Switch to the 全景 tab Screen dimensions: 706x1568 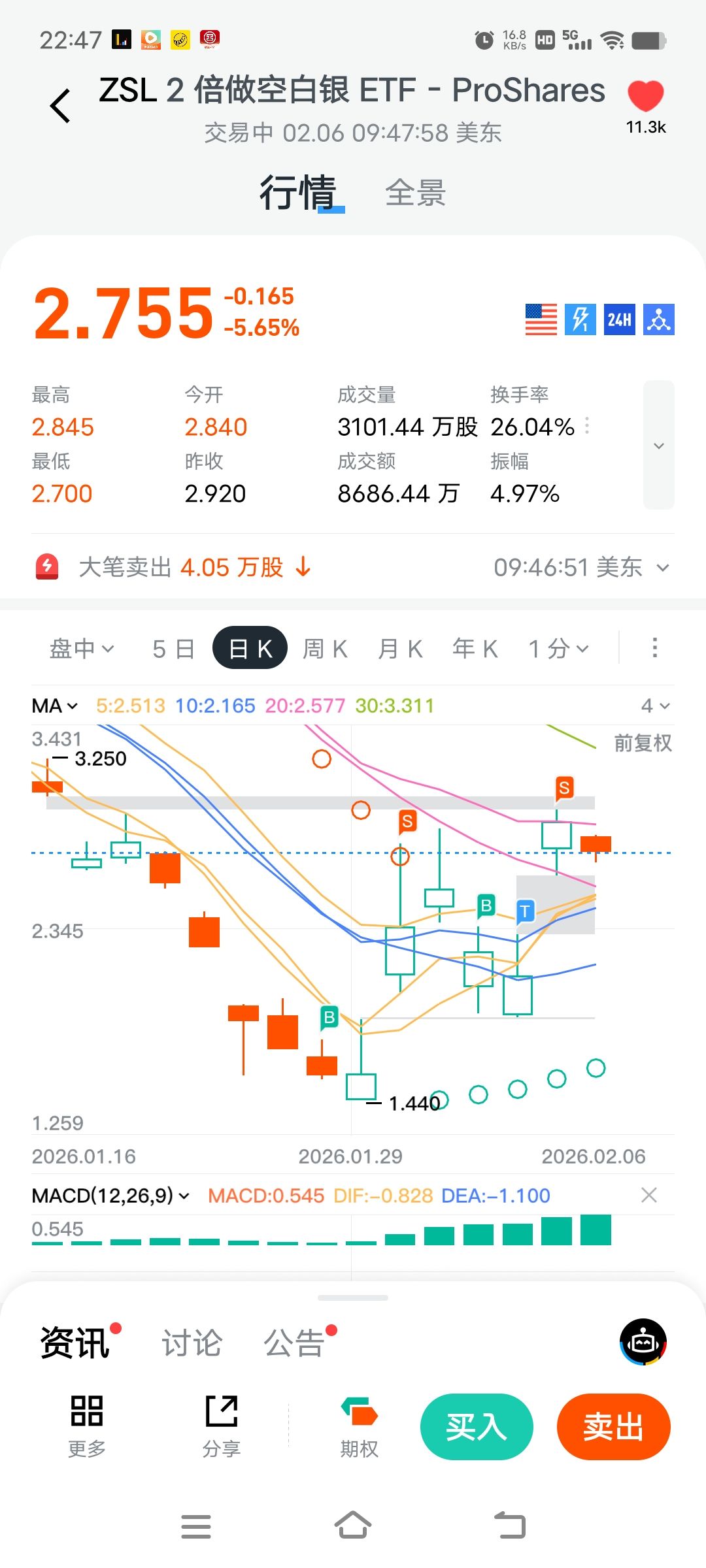(415, 193)
